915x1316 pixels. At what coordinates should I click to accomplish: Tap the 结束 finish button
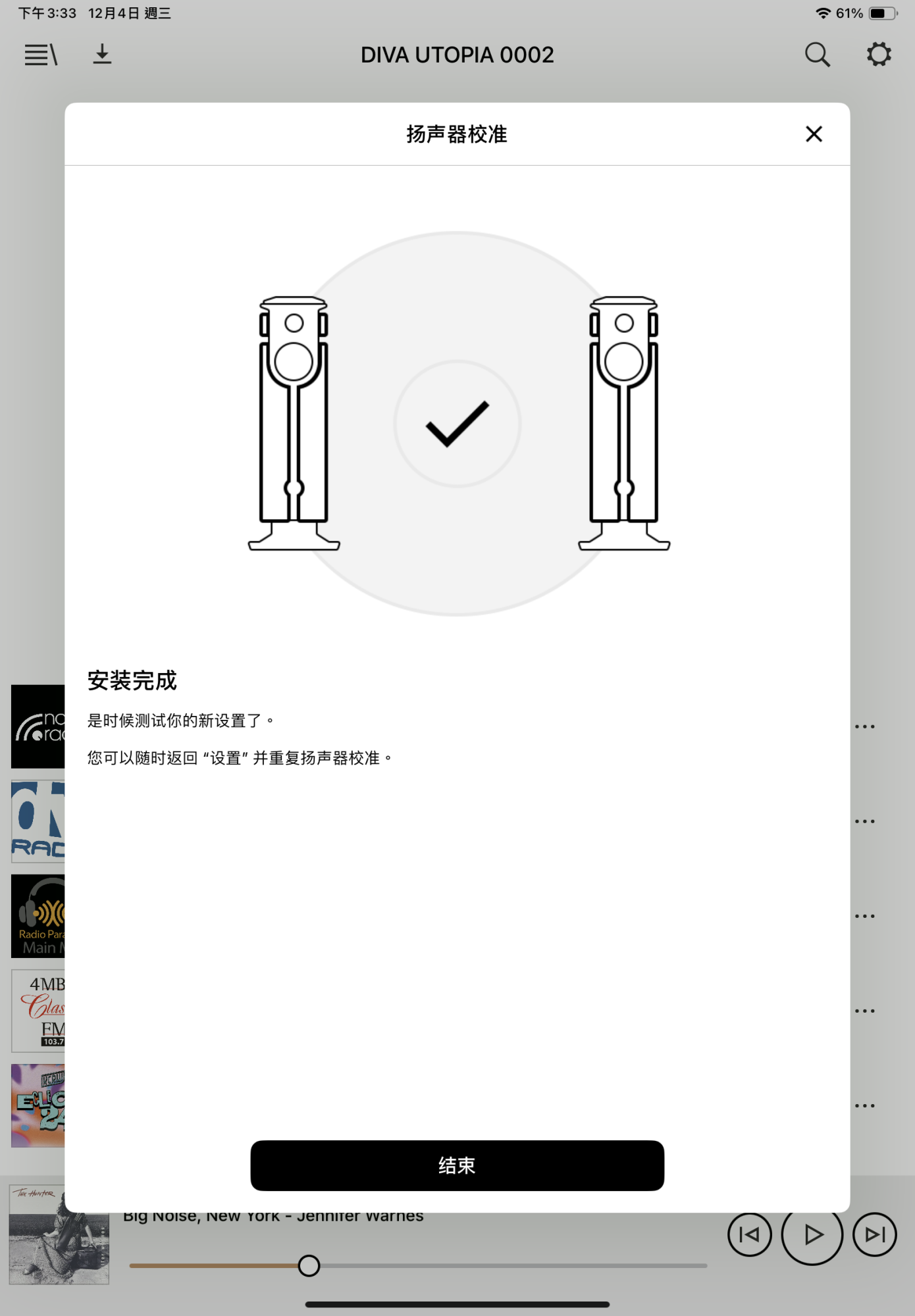pos(457,1165)
